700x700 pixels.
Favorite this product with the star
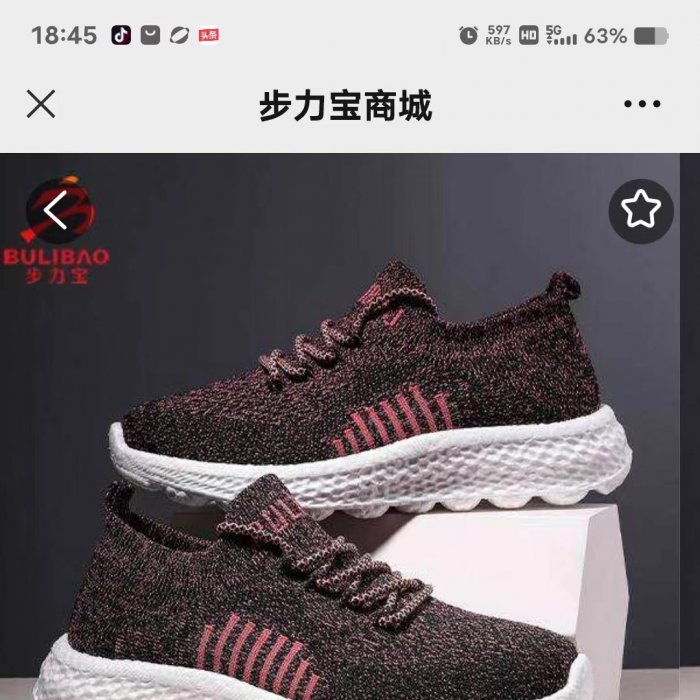pyautogui.click(x=641, y=211)
